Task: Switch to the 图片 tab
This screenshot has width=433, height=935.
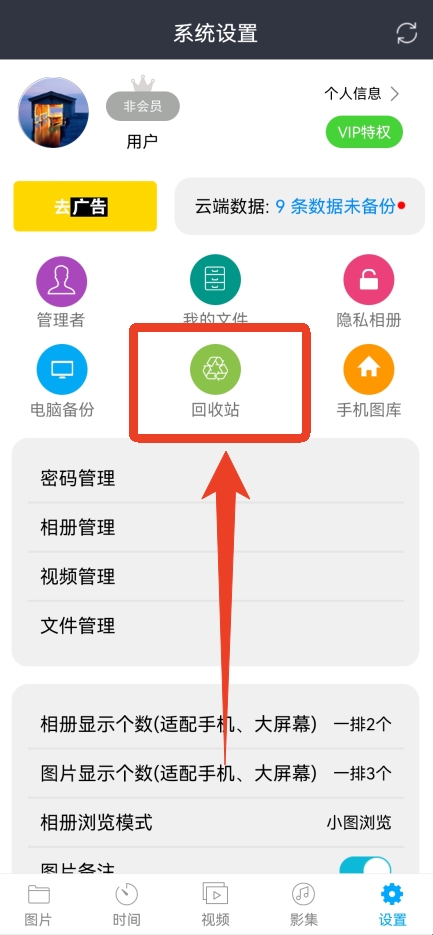Action: (x=38, y=905)
